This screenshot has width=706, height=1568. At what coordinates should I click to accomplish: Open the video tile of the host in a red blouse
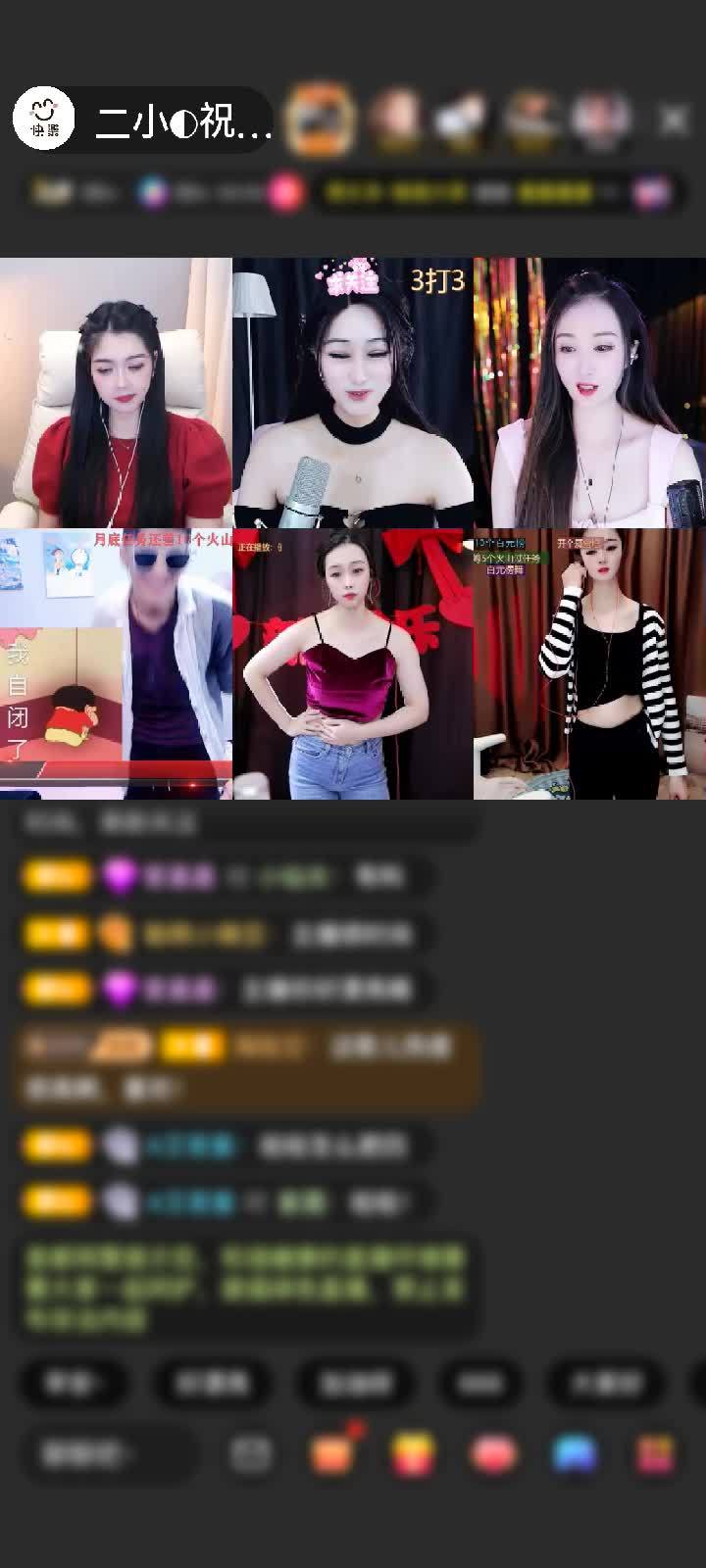116,392
